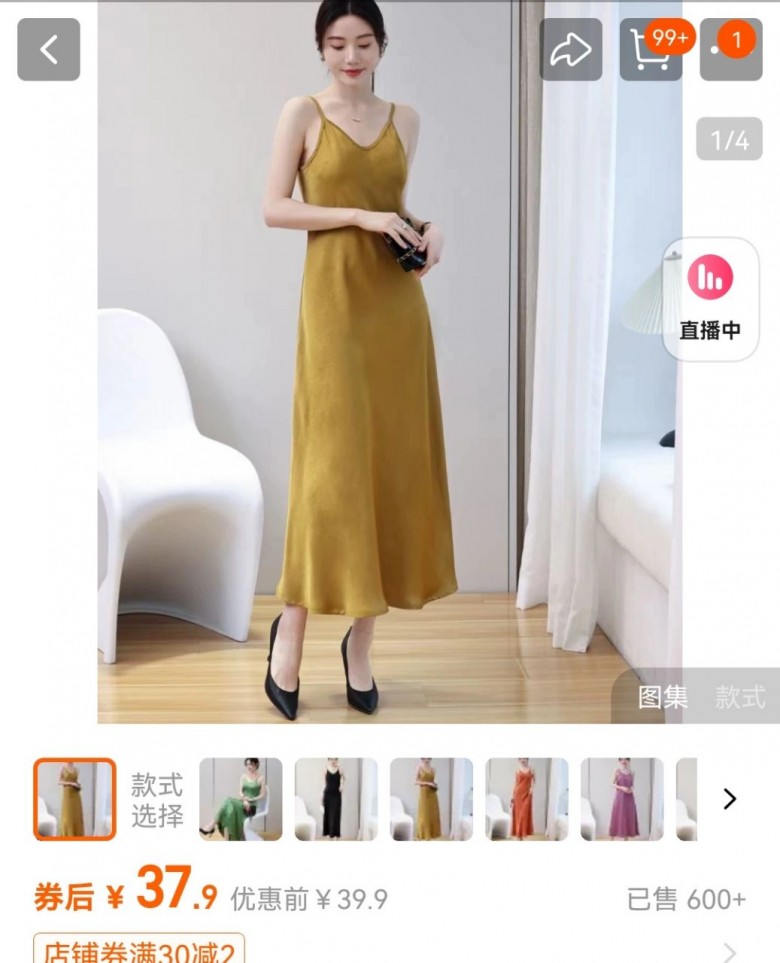Select the purple dress style thumbnail

click(x=621, y=798)
